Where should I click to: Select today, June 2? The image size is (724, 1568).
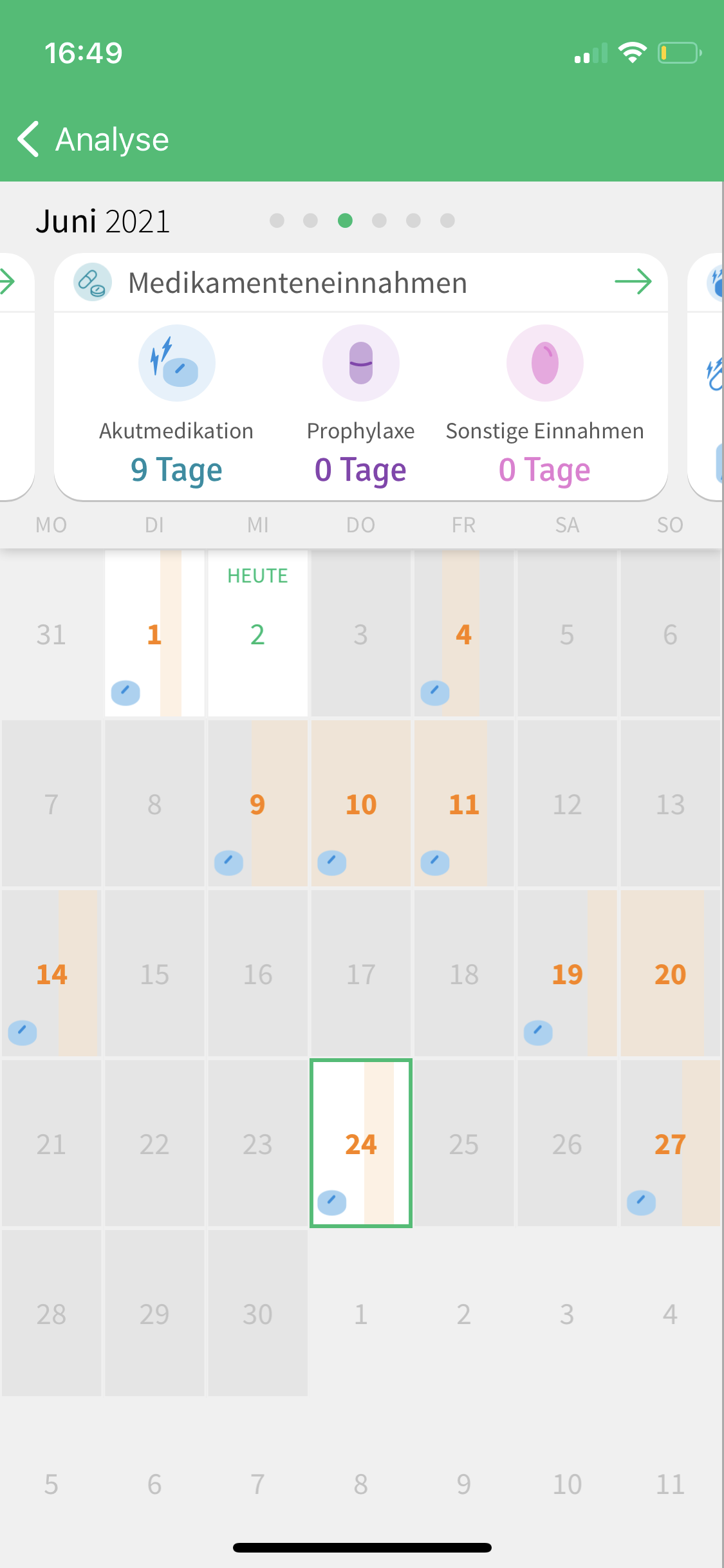tap(257, 634)
